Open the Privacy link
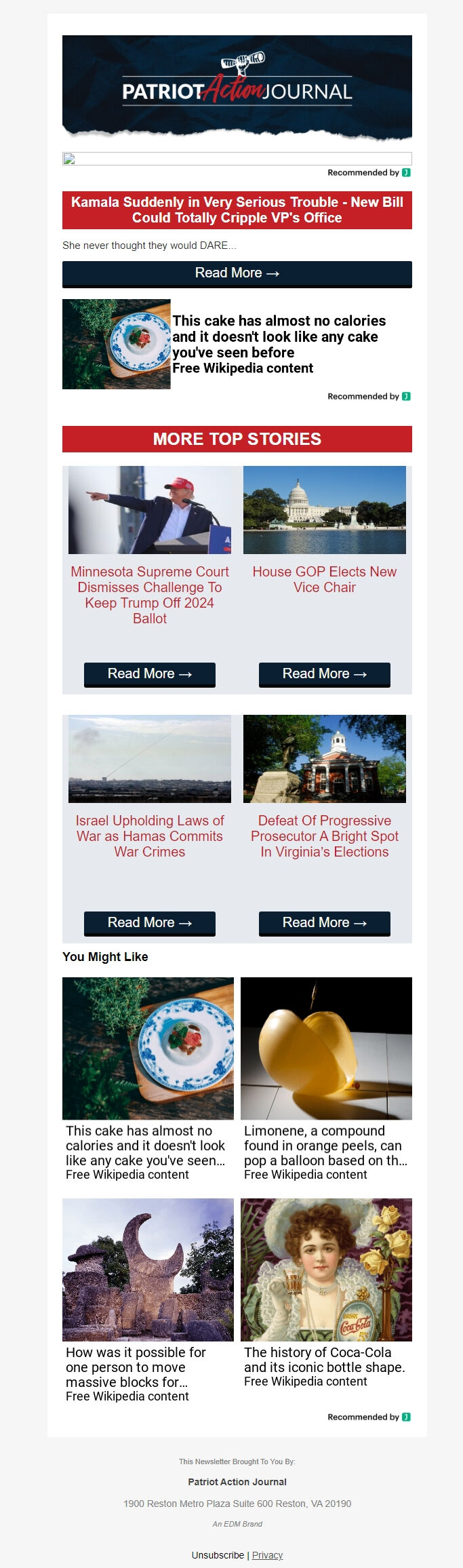The height and width of the screenshot is (1568, 463). coord(267,1555)
